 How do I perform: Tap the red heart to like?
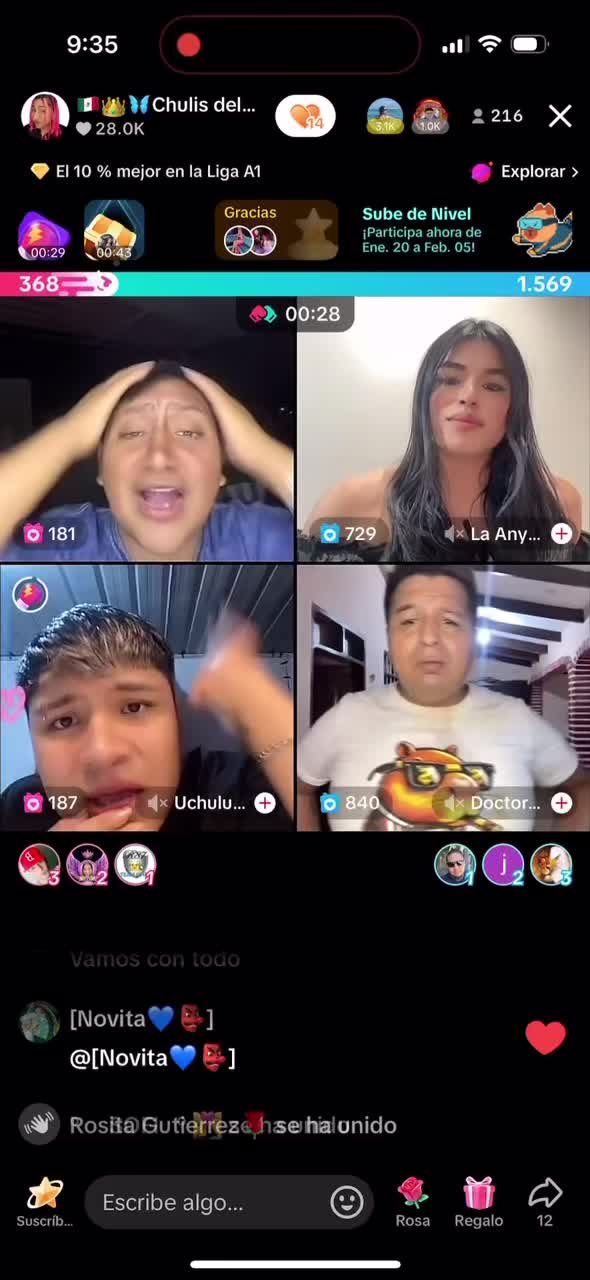pyautogui.click(x=546, y=1038)
